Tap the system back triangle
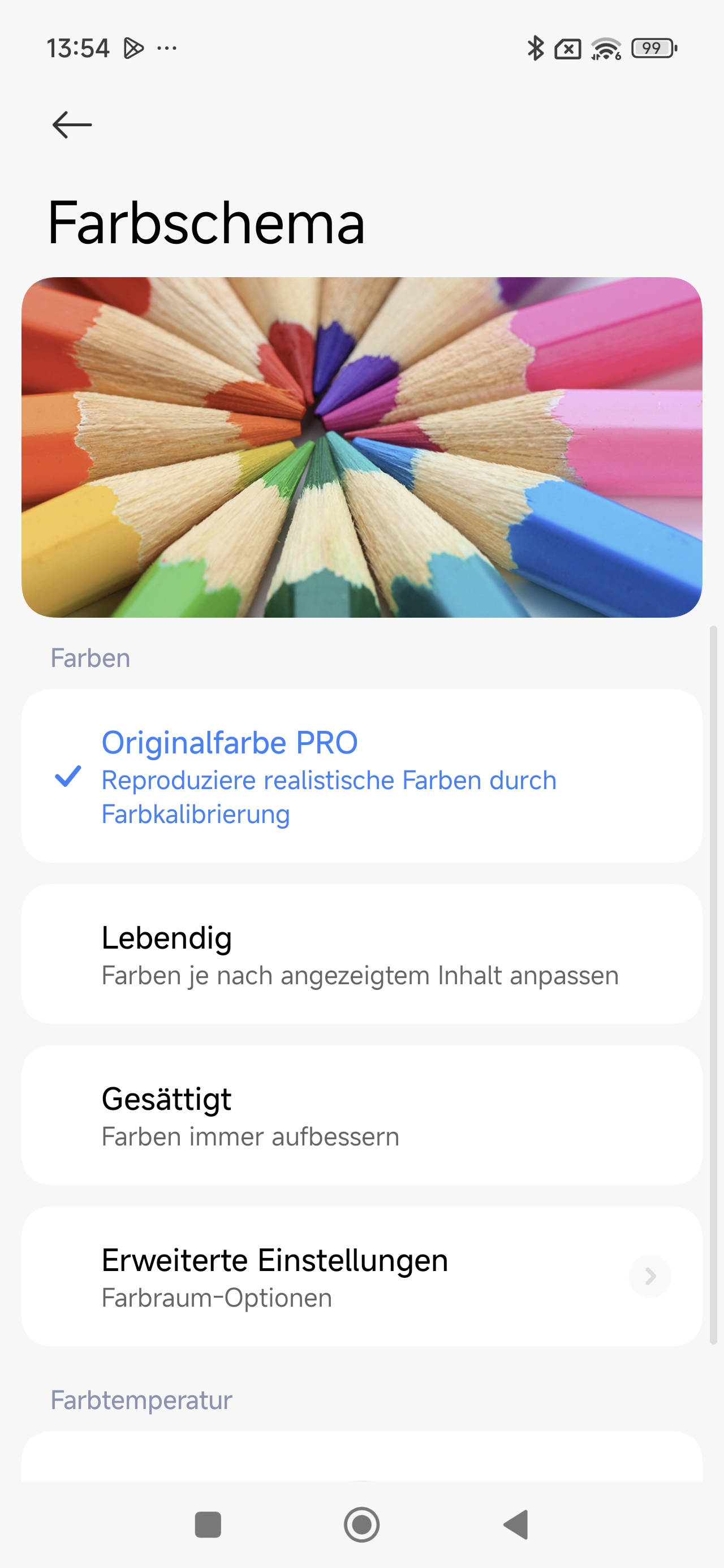This screenshot has height=1568, width=724. click(x=516, y=1525)
